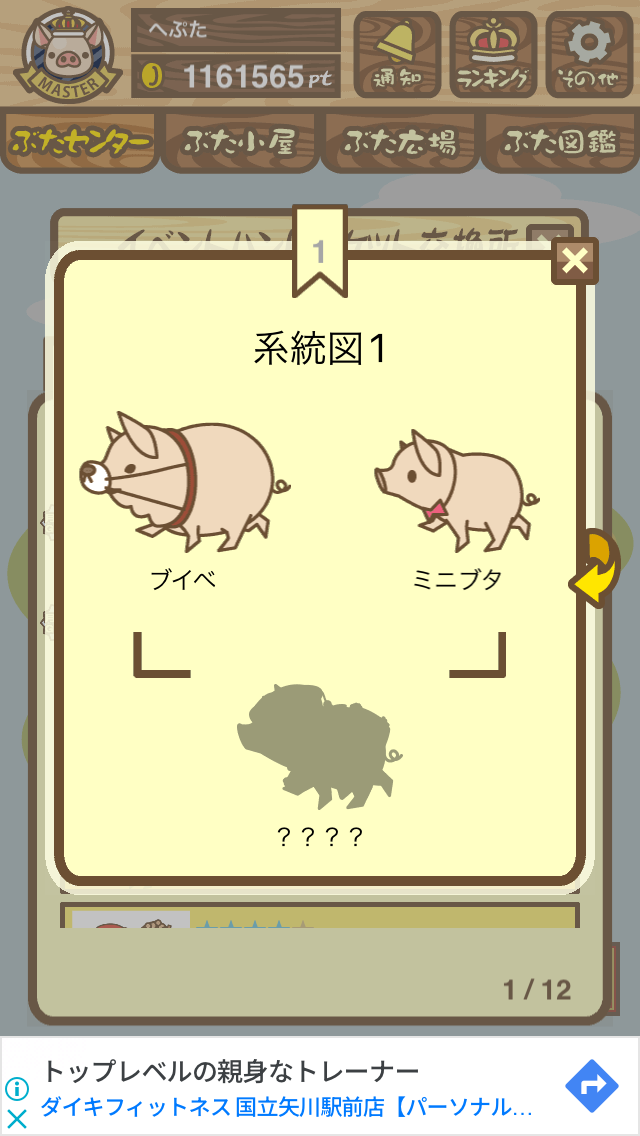Image resolution: width=640 pixels, height=1136 pixels.
Task: Switch to ぶた図鑑 tab
Action: (x=561, y=141)
